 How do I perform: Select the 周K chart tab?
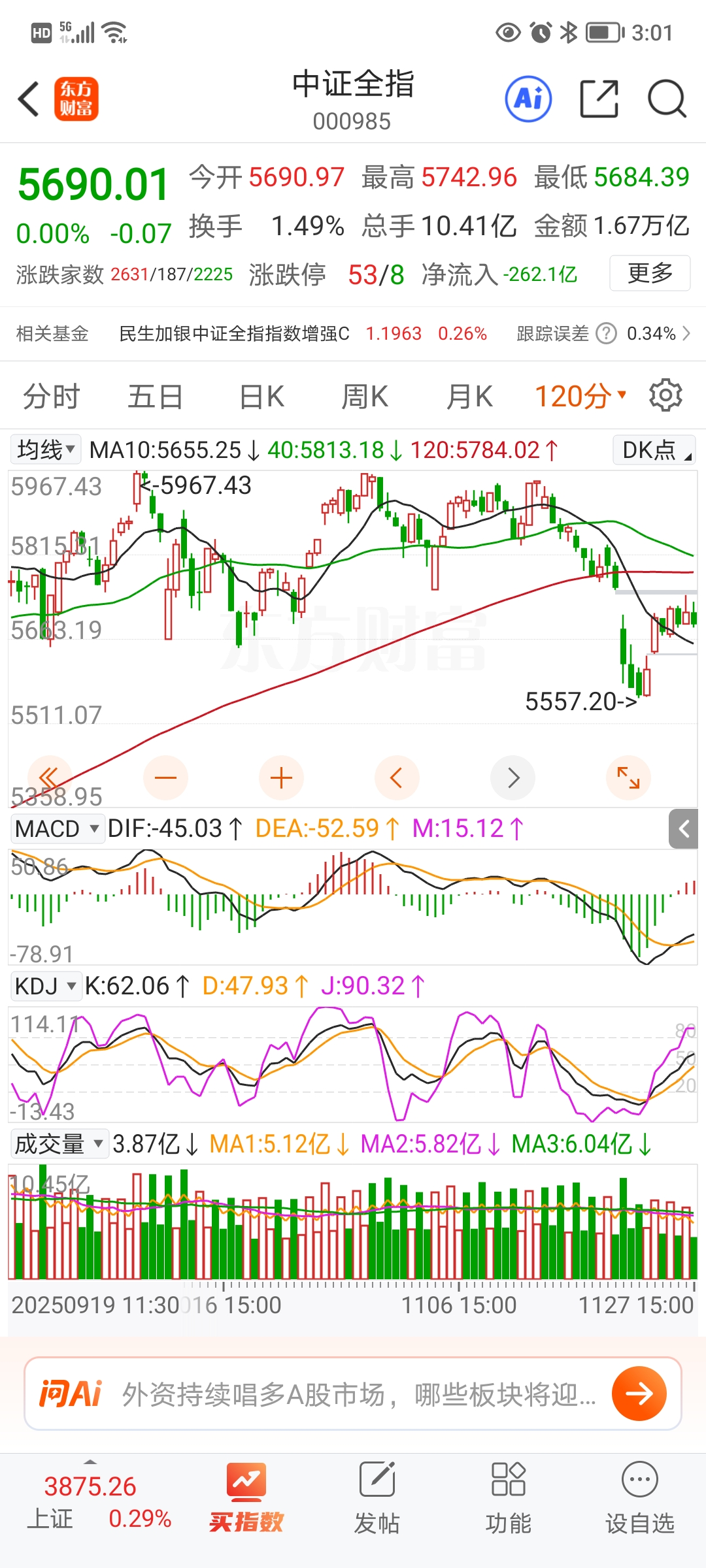[x=365, y=397]
